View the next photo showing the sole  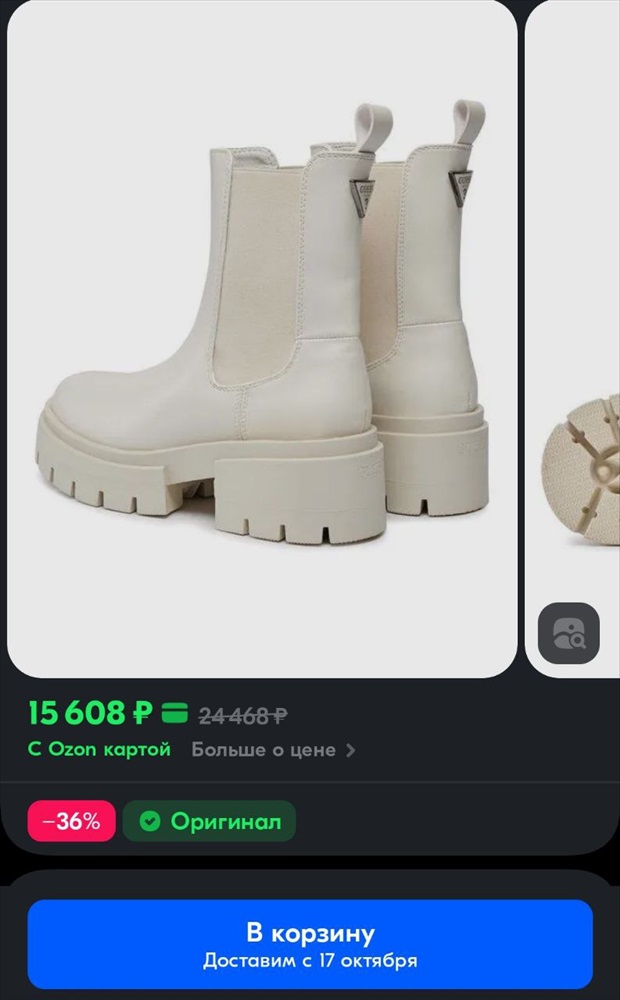click(x=573, y=338)
